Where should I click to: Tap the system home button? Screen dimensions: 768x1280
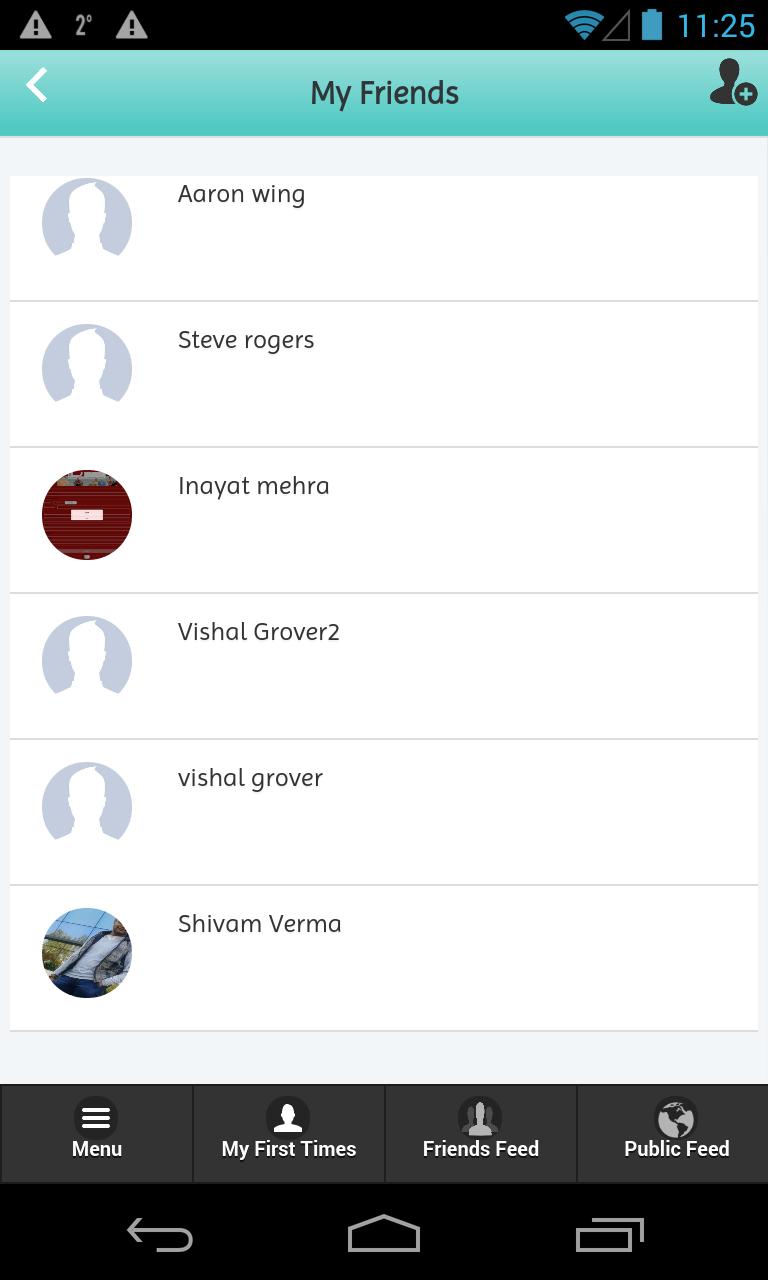(x=384, y=1234)
